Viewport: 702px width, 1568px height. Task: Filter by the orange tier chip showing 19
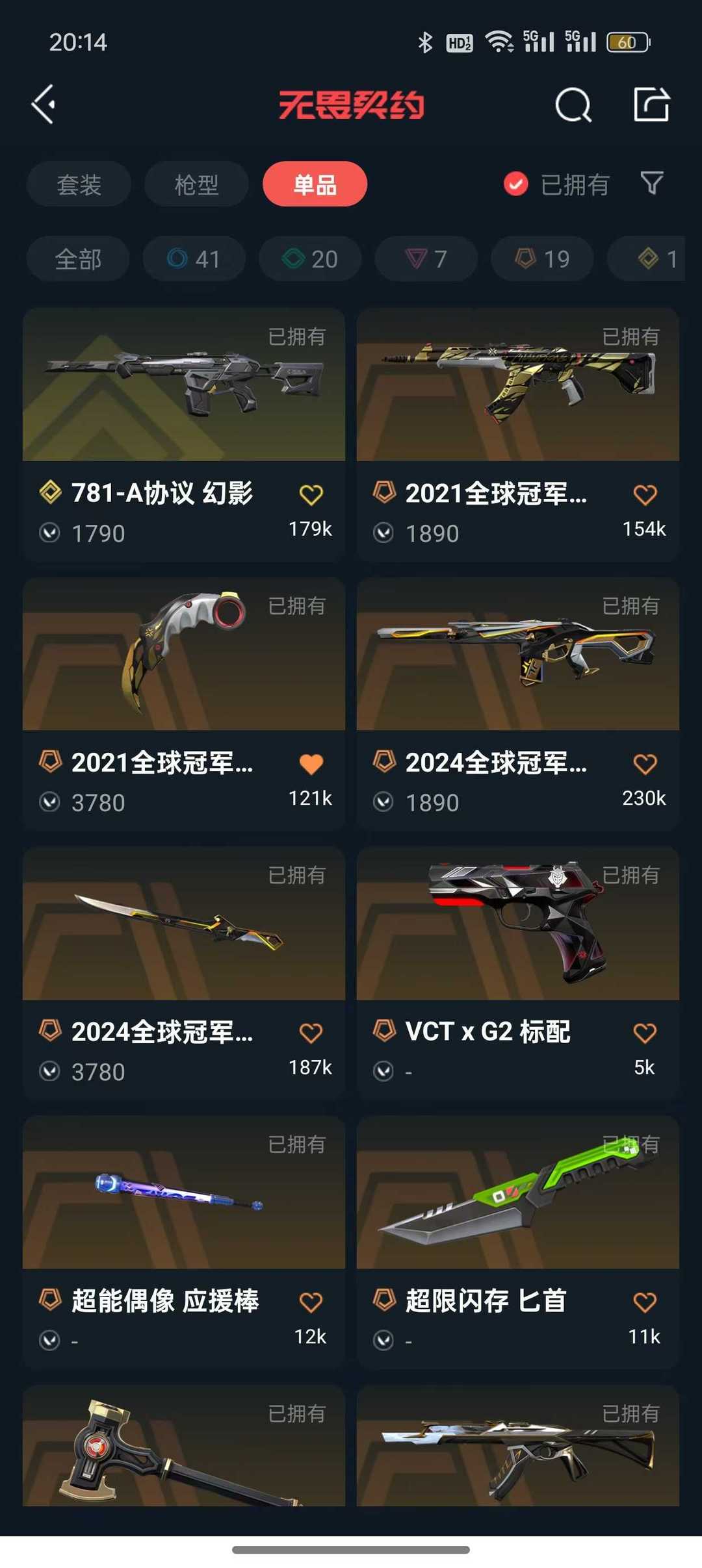pos(542,259)
